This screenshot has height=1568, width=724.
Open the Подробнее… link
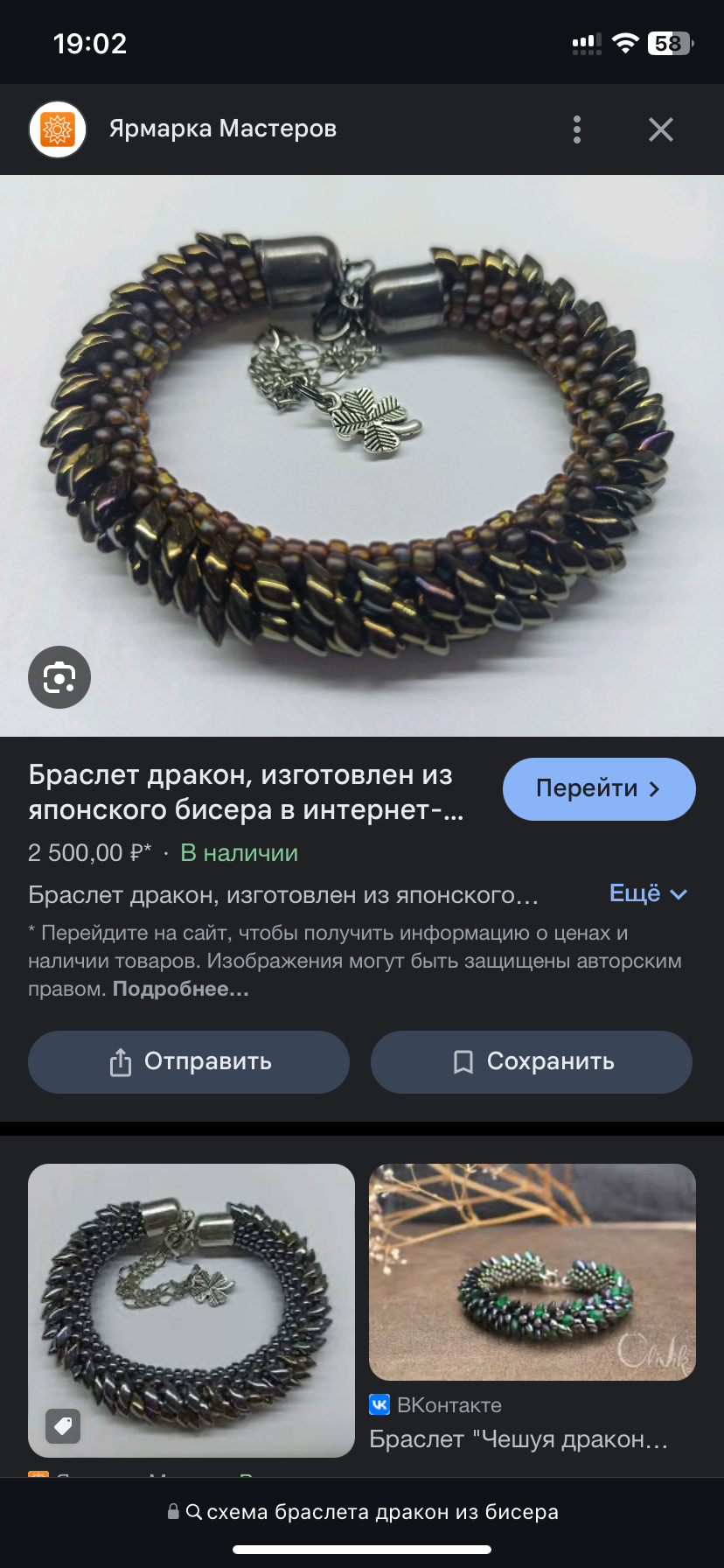[x=181, y=989]
